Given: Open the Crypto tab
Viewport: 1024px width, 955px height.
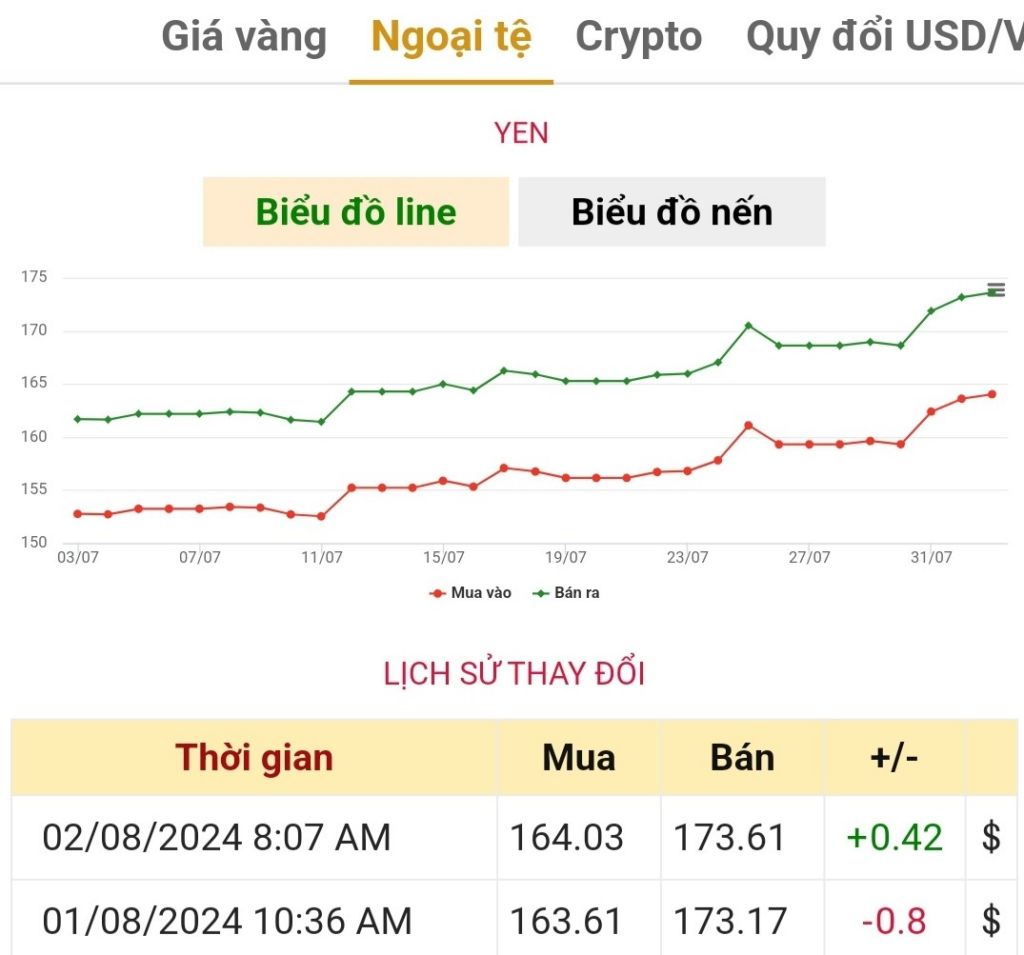Looking at the screenshot, I should [638, 38].
